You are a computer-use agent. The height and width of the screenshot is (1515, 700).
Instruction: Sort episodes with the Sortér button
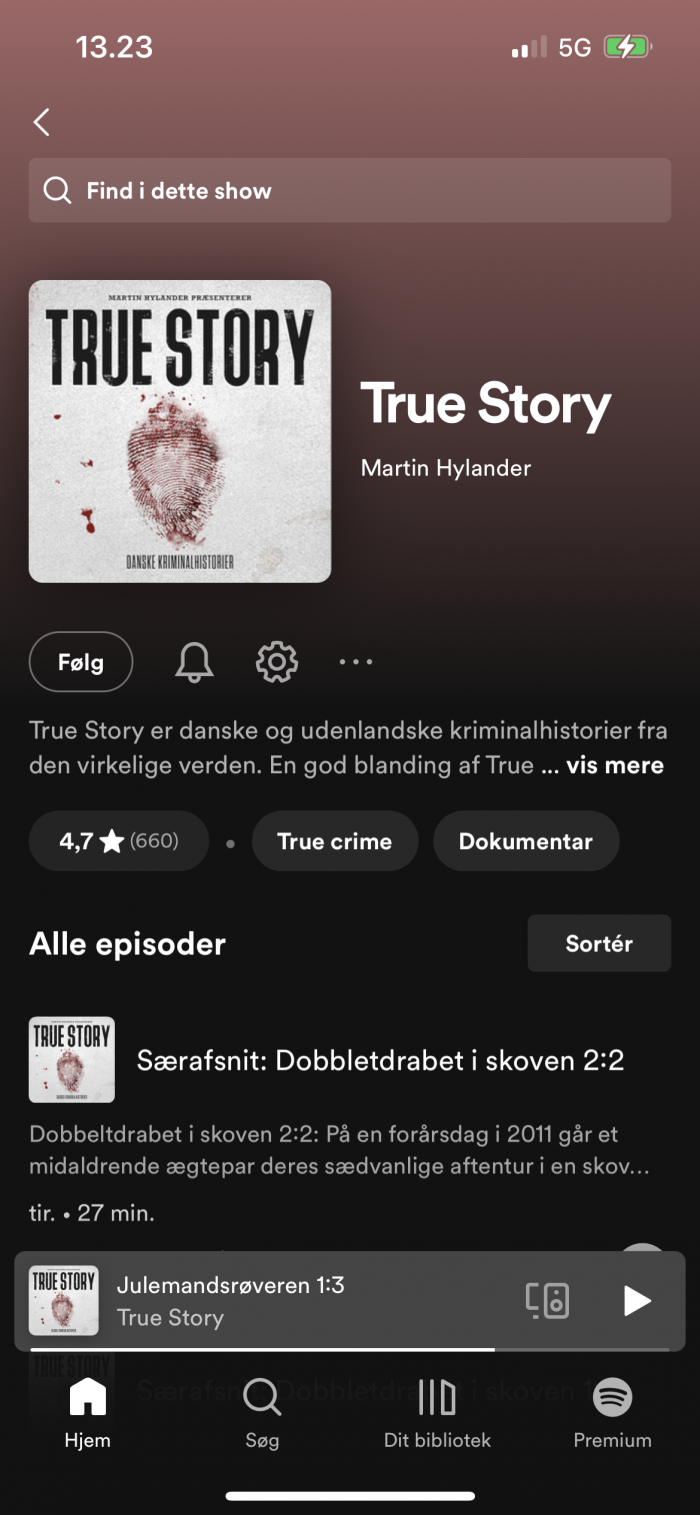[x=598, y=943]
